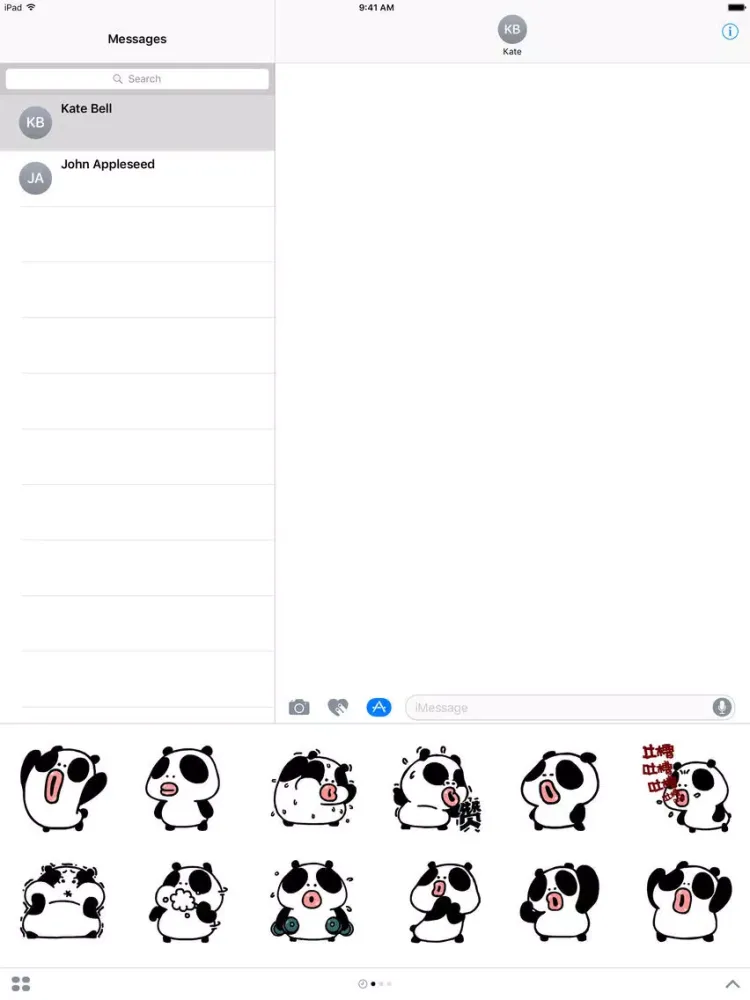750x1000 pixels.
Task: Show recent stickers via the clock icon
Action: [362, 984]
